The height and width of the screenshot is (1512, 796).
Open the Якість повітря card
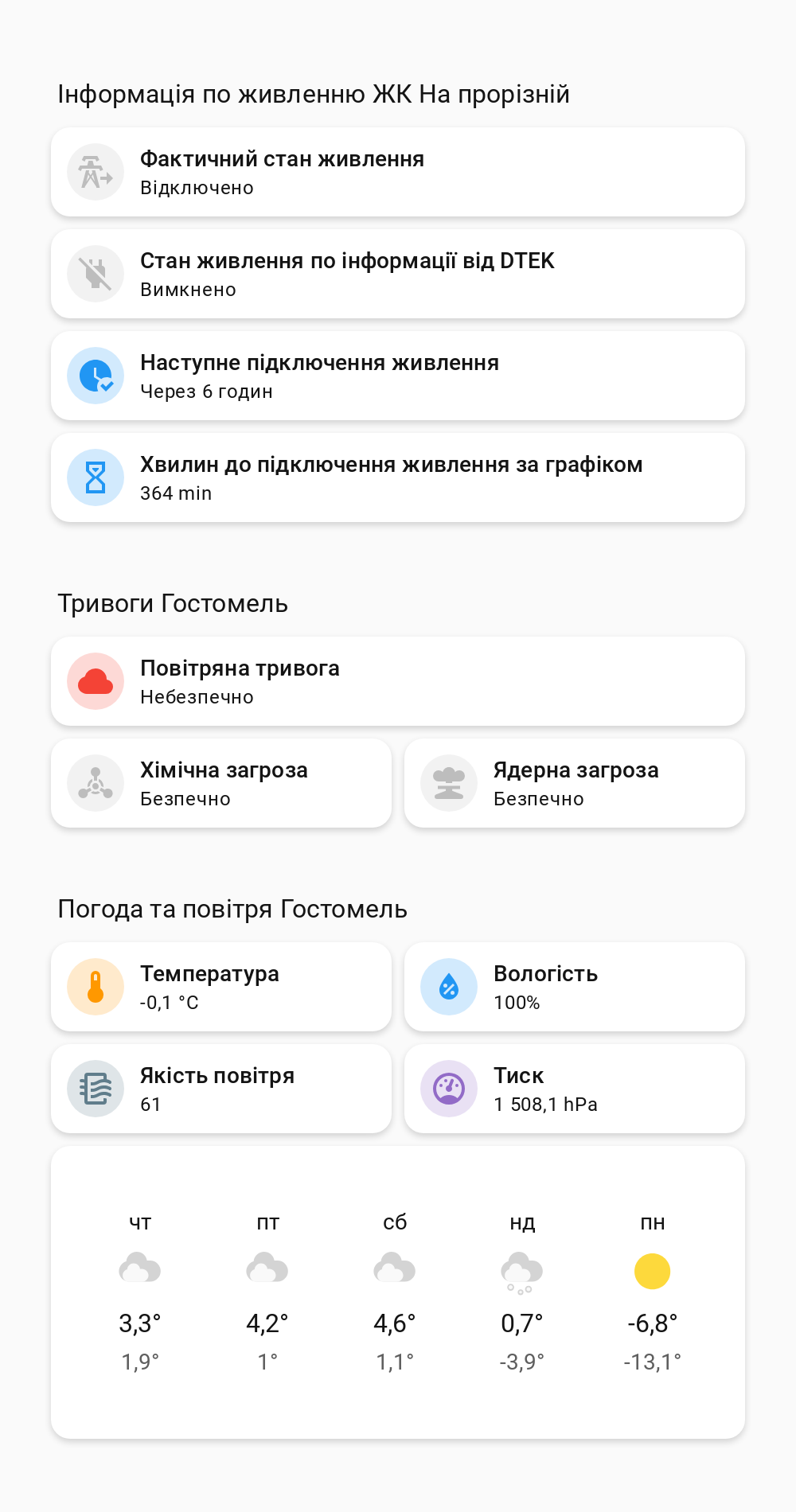(221, 1089)
